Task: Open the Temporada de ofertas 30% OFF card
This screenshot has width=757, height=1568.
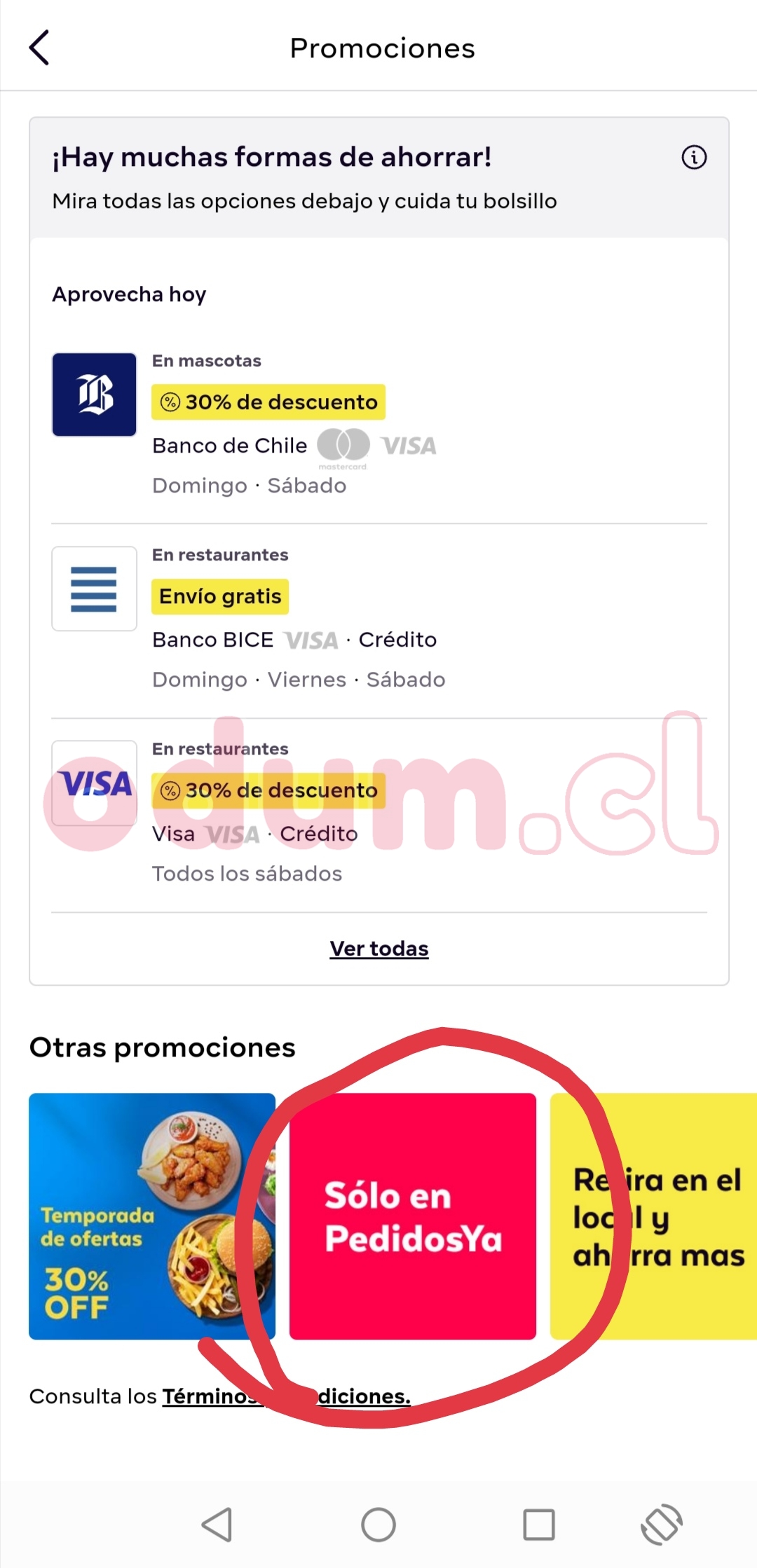Action: click(x=151, y=1216)
